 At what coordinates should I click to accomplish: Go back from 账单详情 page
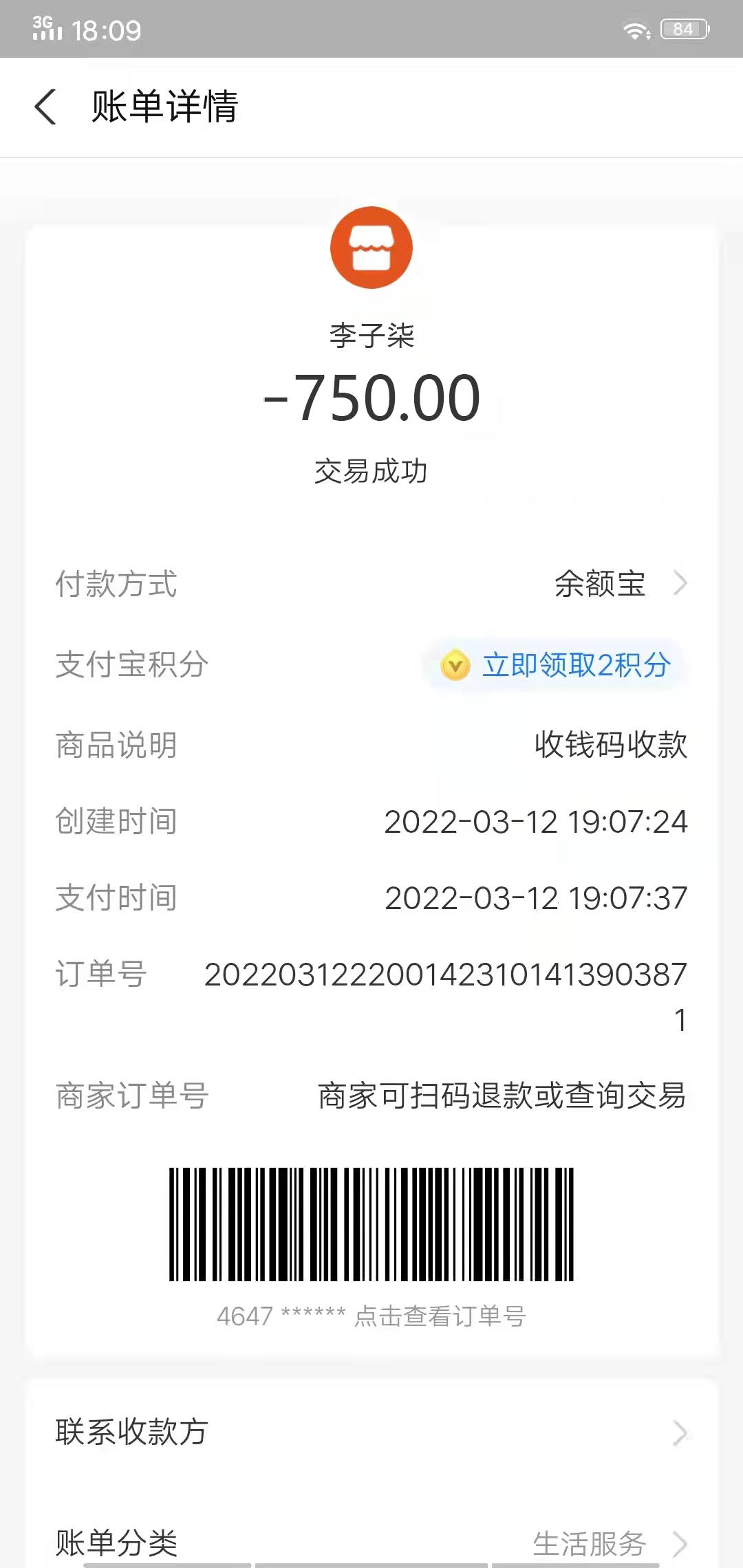coord(45,107)
